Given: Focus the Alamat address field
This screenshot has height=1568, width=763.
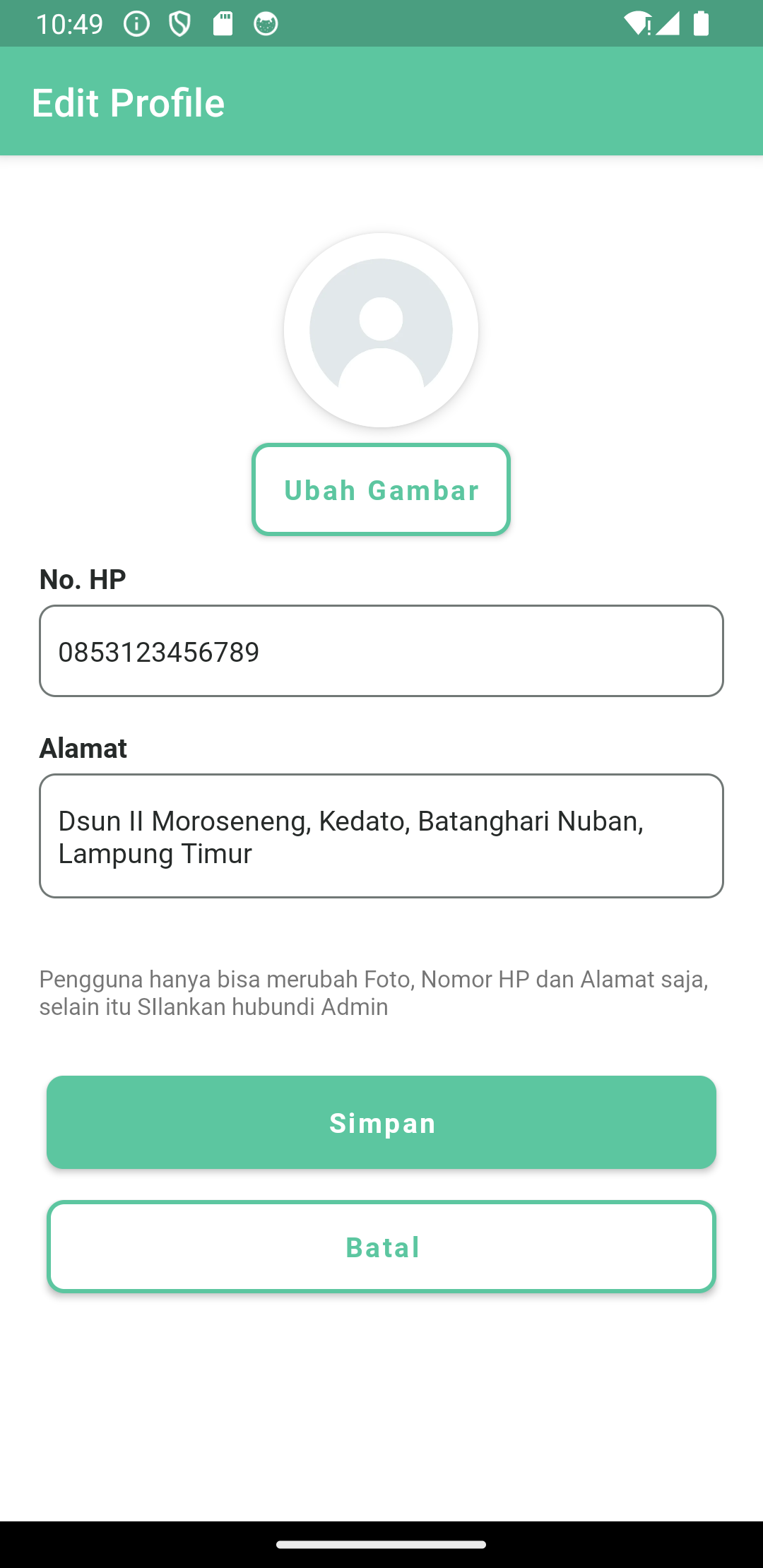Looking at the screenshot, I should [x=381, y=836].
